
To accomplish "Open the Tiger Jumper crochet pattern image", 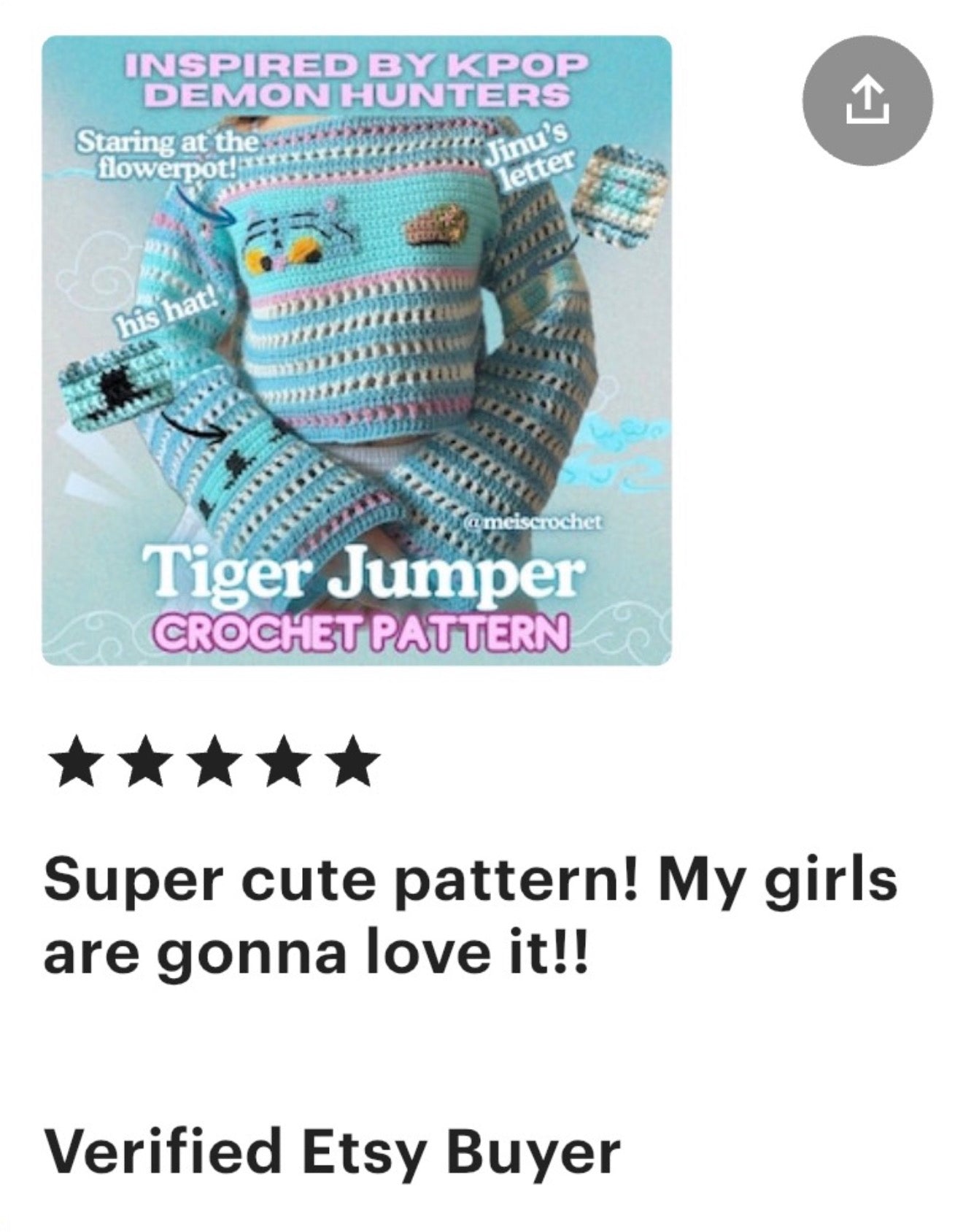I will (356, 350).
